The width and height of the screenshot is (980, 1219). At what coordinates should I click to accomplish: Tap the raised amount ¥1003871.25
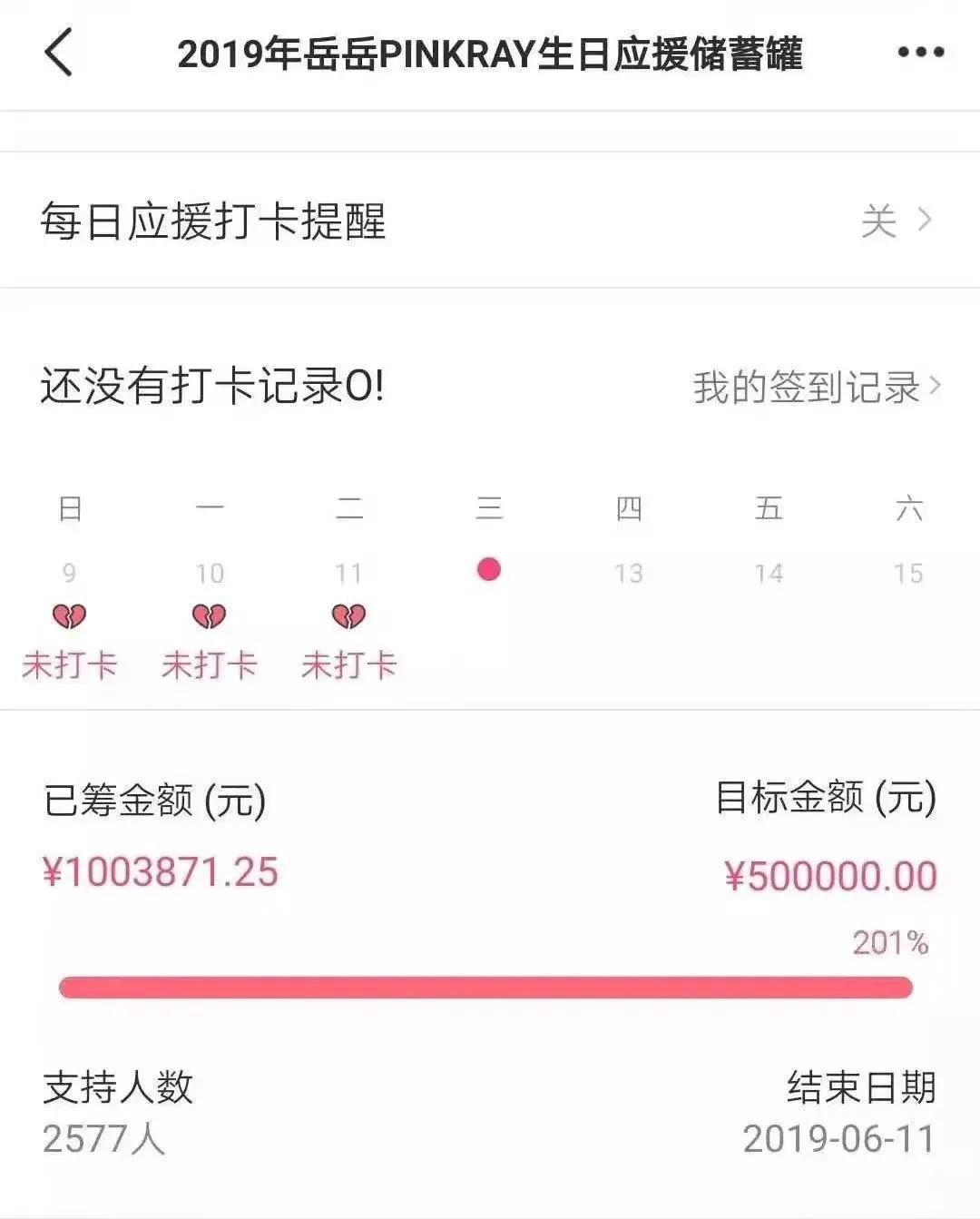tap(163, 871)
